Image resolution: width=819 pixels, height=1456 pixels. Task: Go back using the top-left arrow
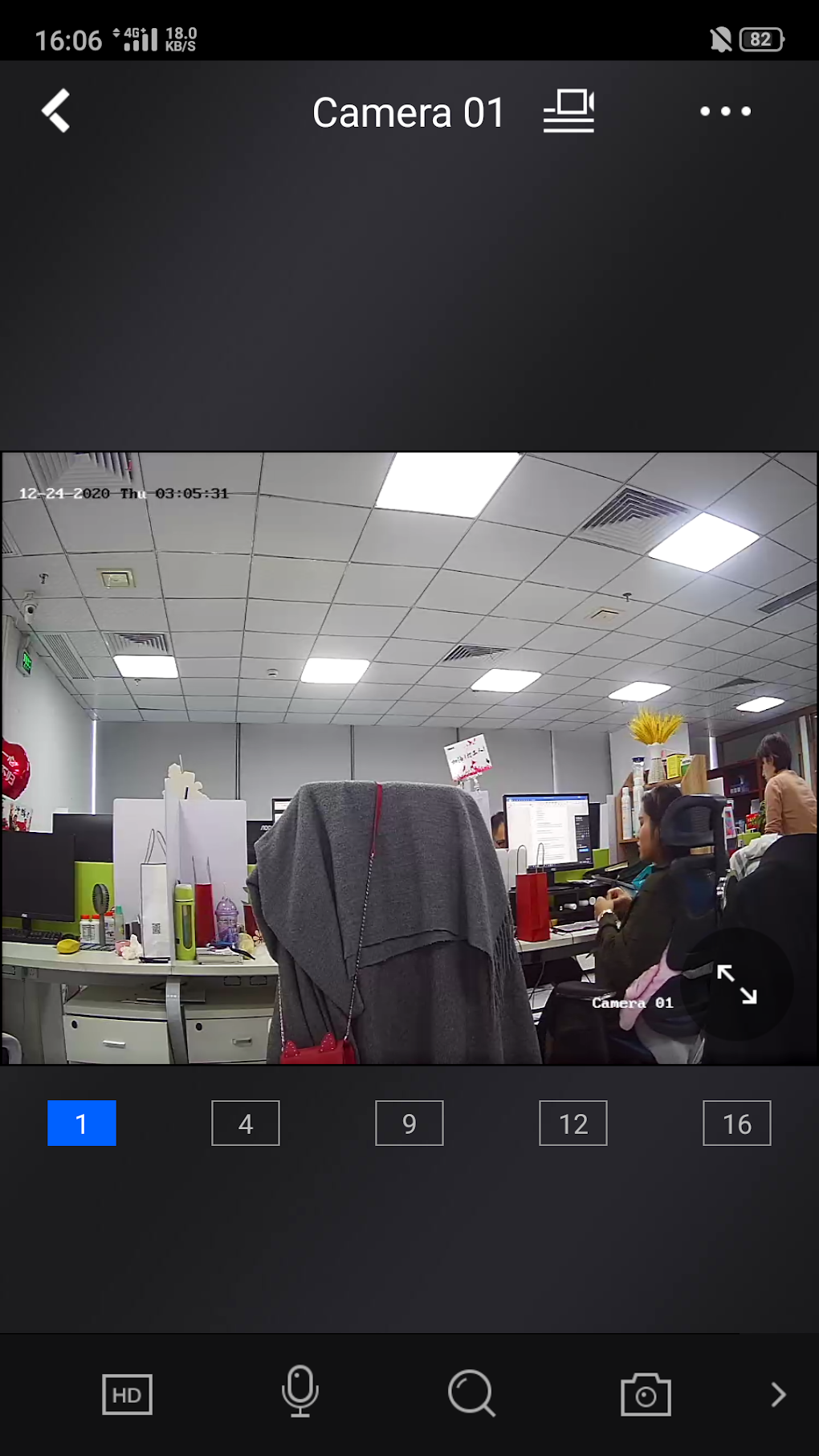(56, 111)
